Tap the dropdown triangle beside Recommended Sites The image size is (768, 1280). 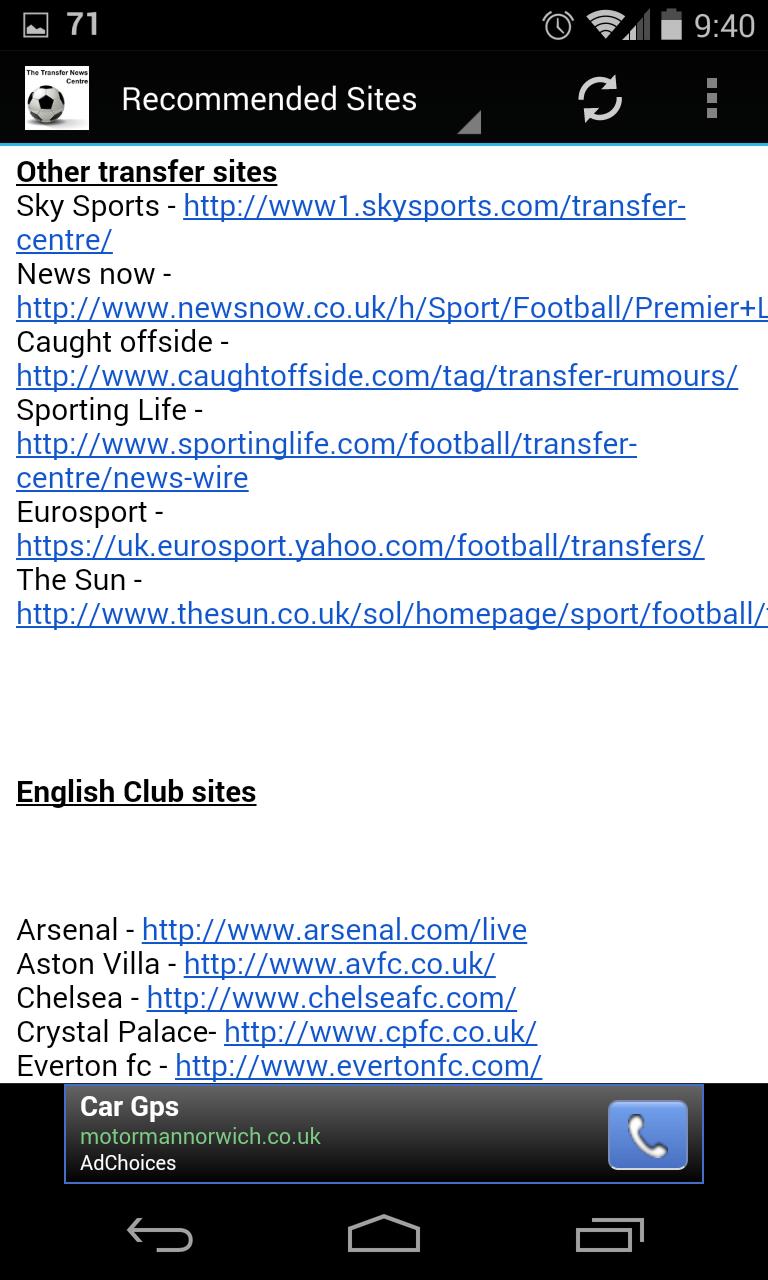point(471,122)
